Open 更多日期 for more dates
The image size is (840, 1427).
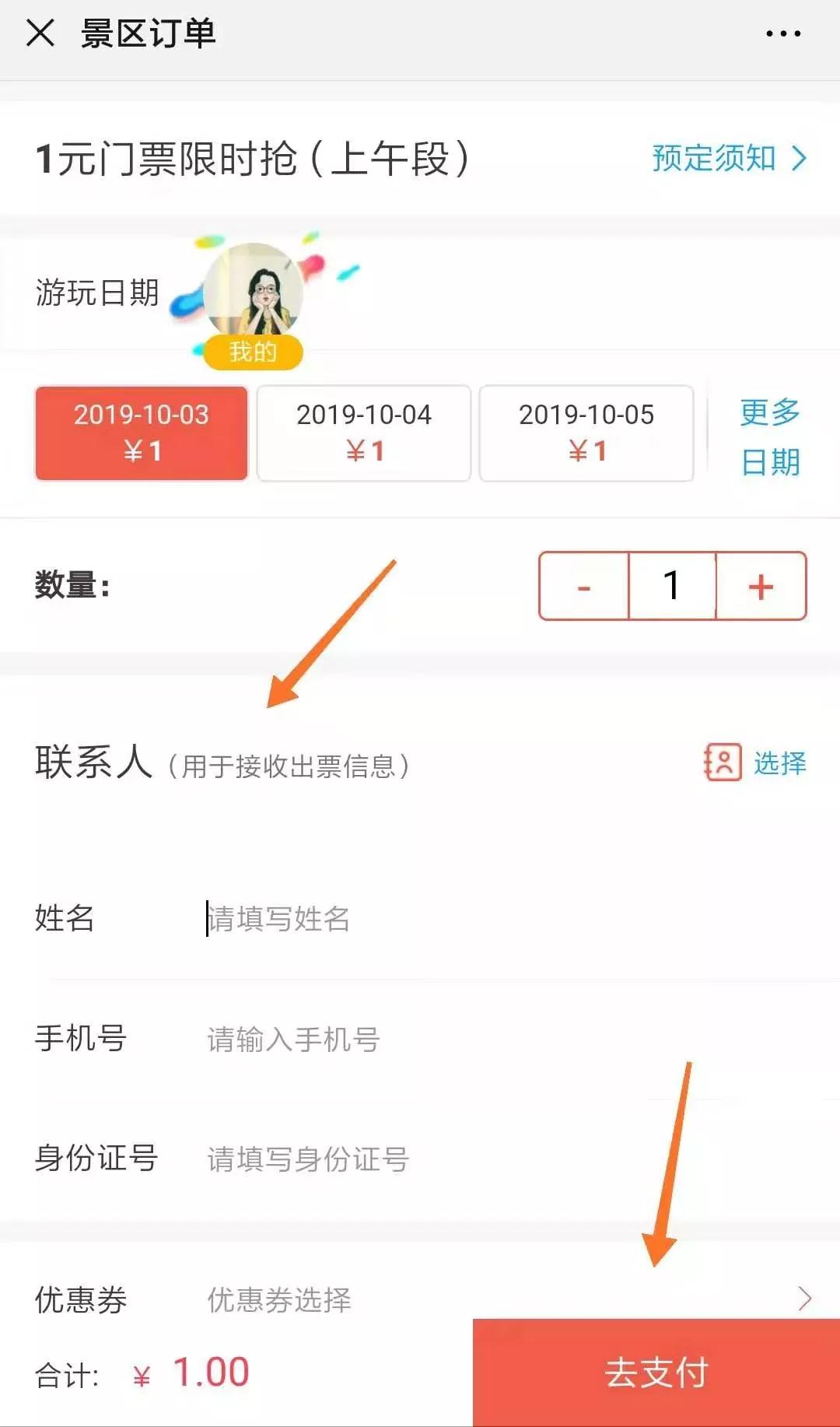point(770,436)
